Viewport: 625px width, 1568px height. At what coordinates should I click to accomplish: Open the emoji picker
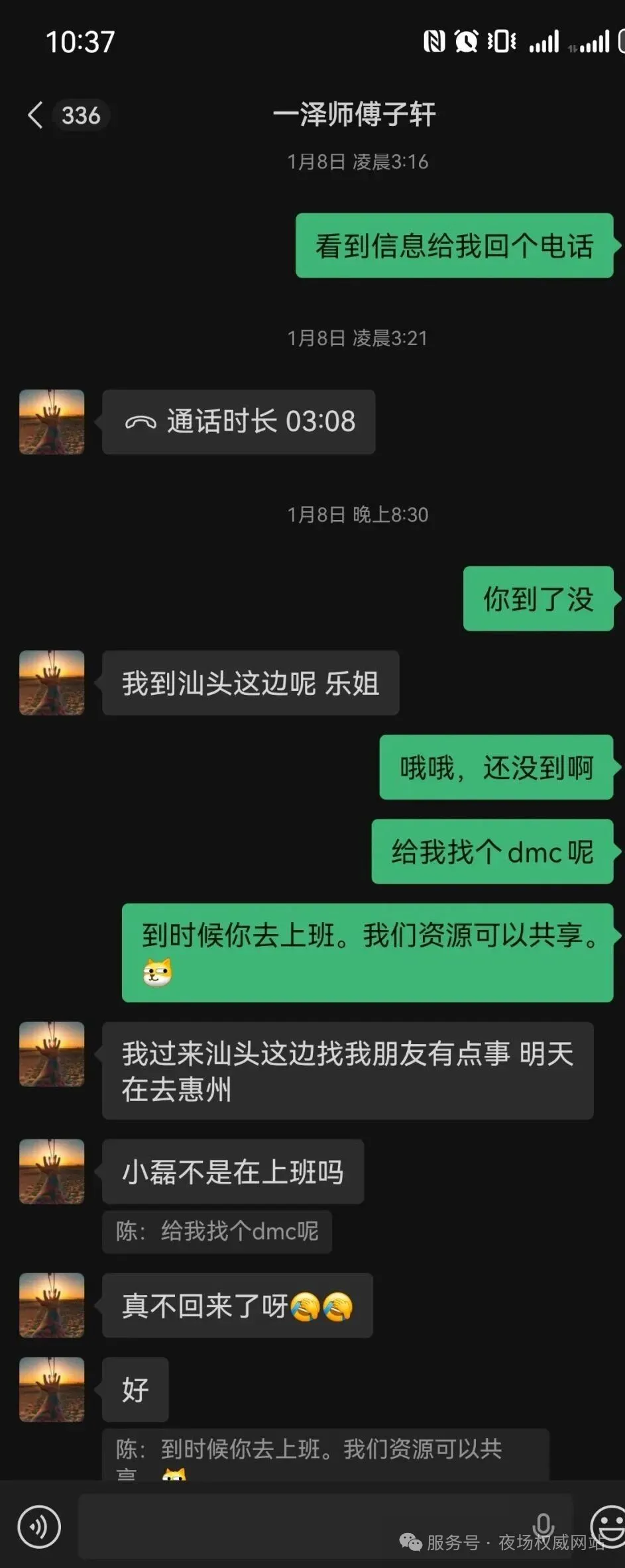[608, 1526]
